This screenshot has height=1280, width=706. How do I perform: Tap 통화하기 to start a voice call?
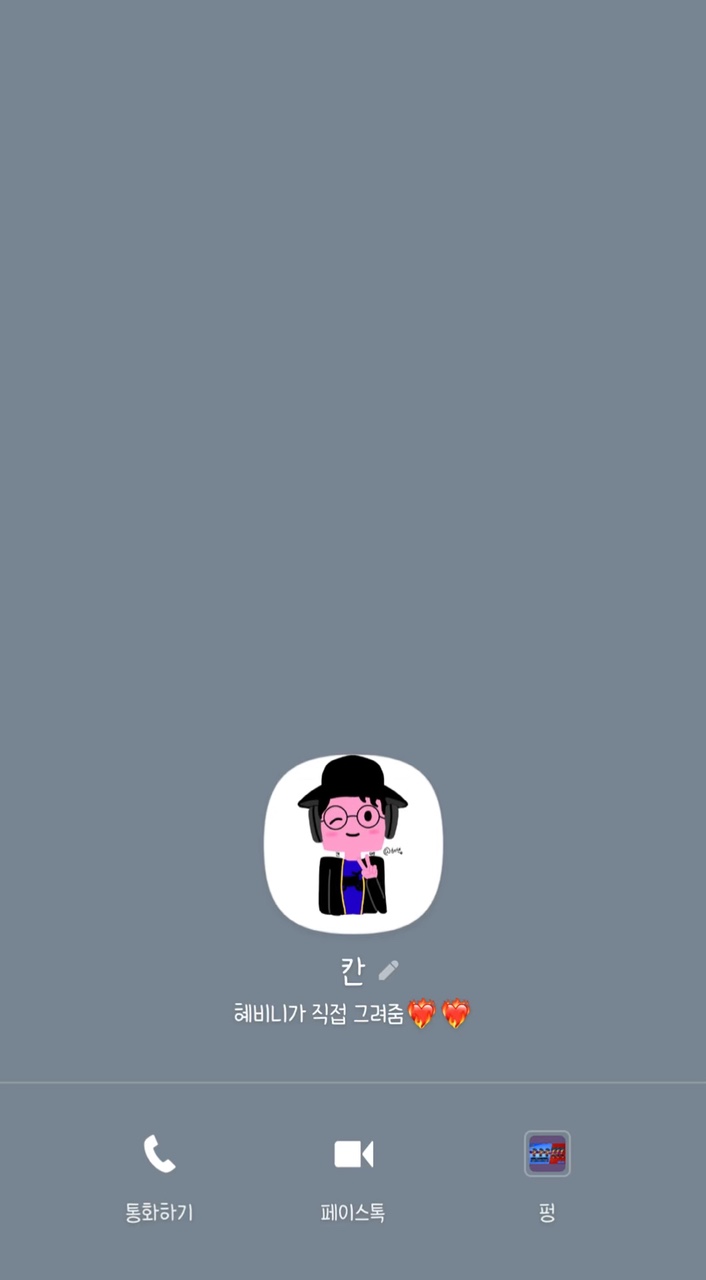click(x=159, y=1176)
